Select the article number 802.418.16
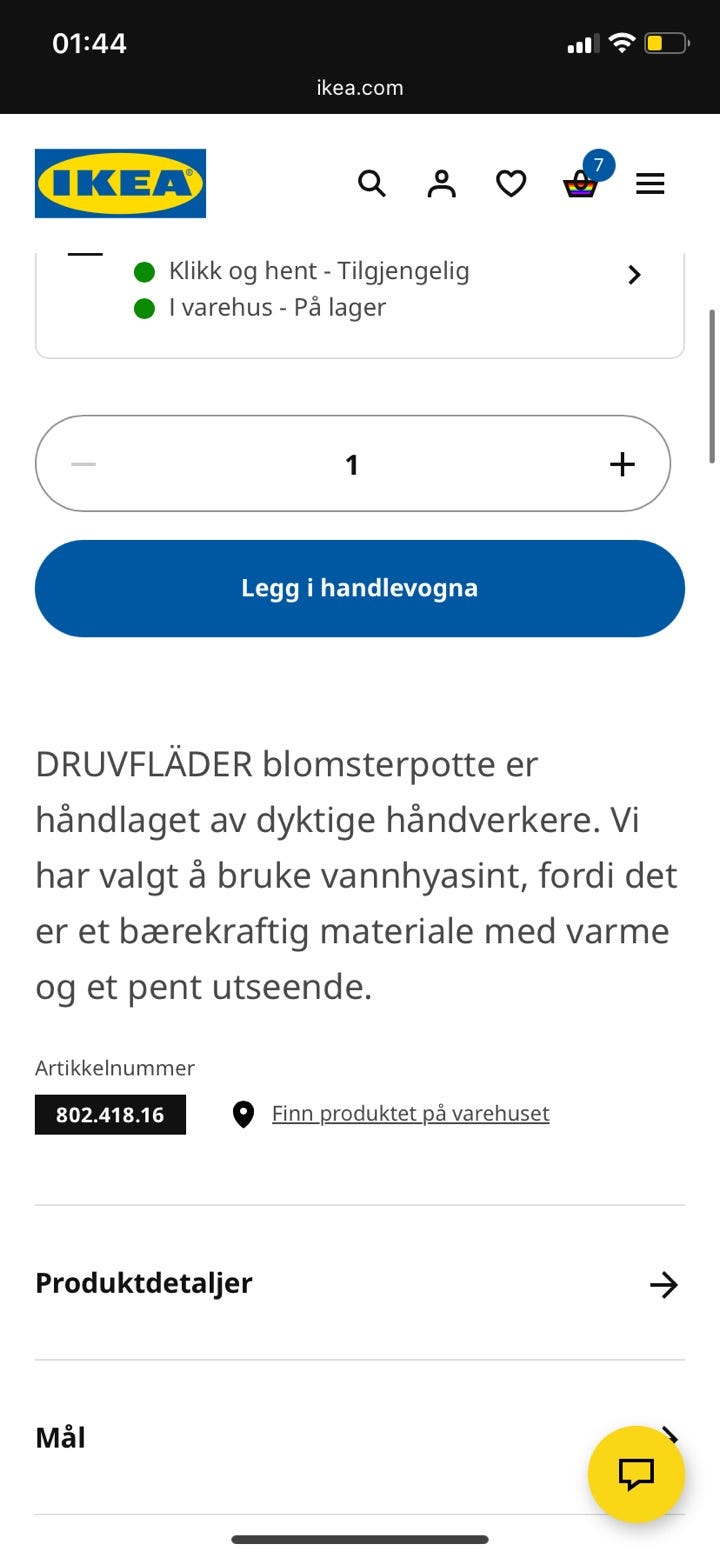The height and width of the screenshot is (1558, 720). point(110,1114)
